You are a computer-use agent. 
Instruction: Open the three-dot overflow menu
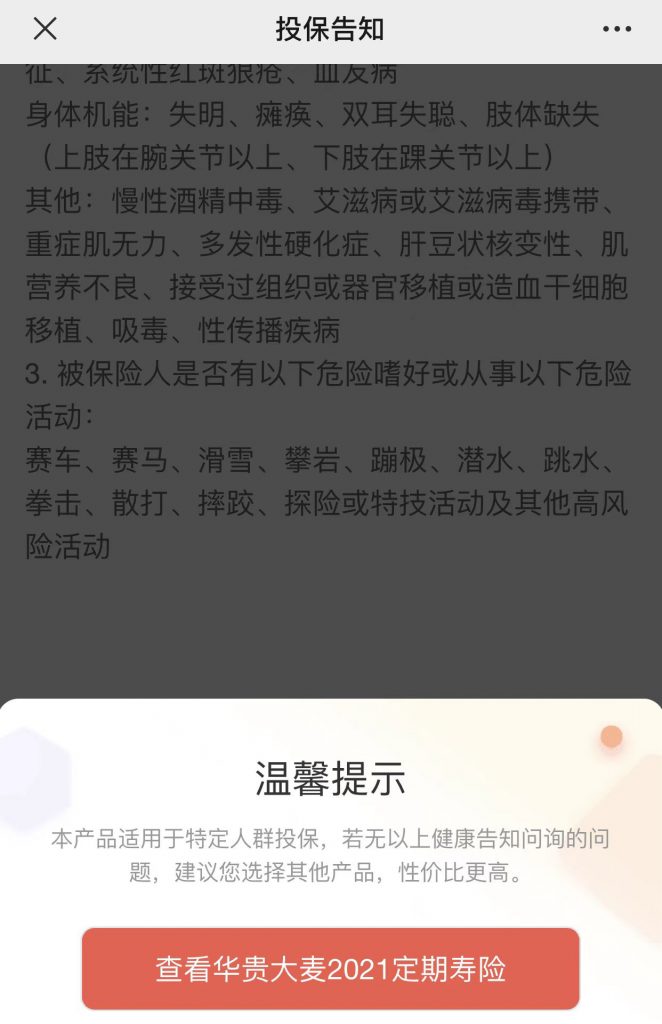[x=616, y=29]
